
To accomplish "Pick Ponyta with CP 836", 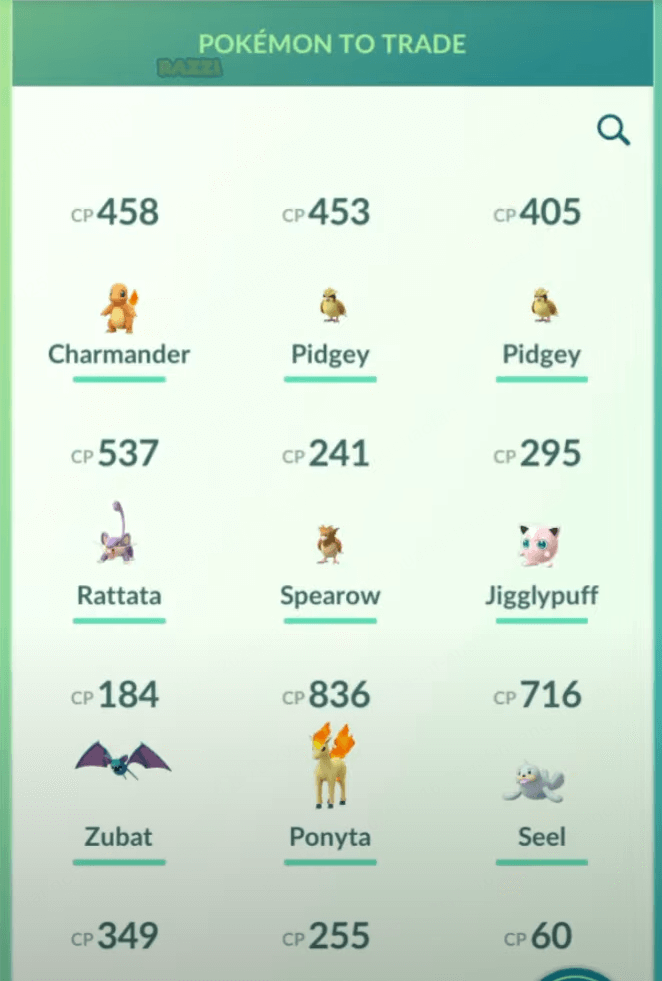I will [x=331, y=765].
